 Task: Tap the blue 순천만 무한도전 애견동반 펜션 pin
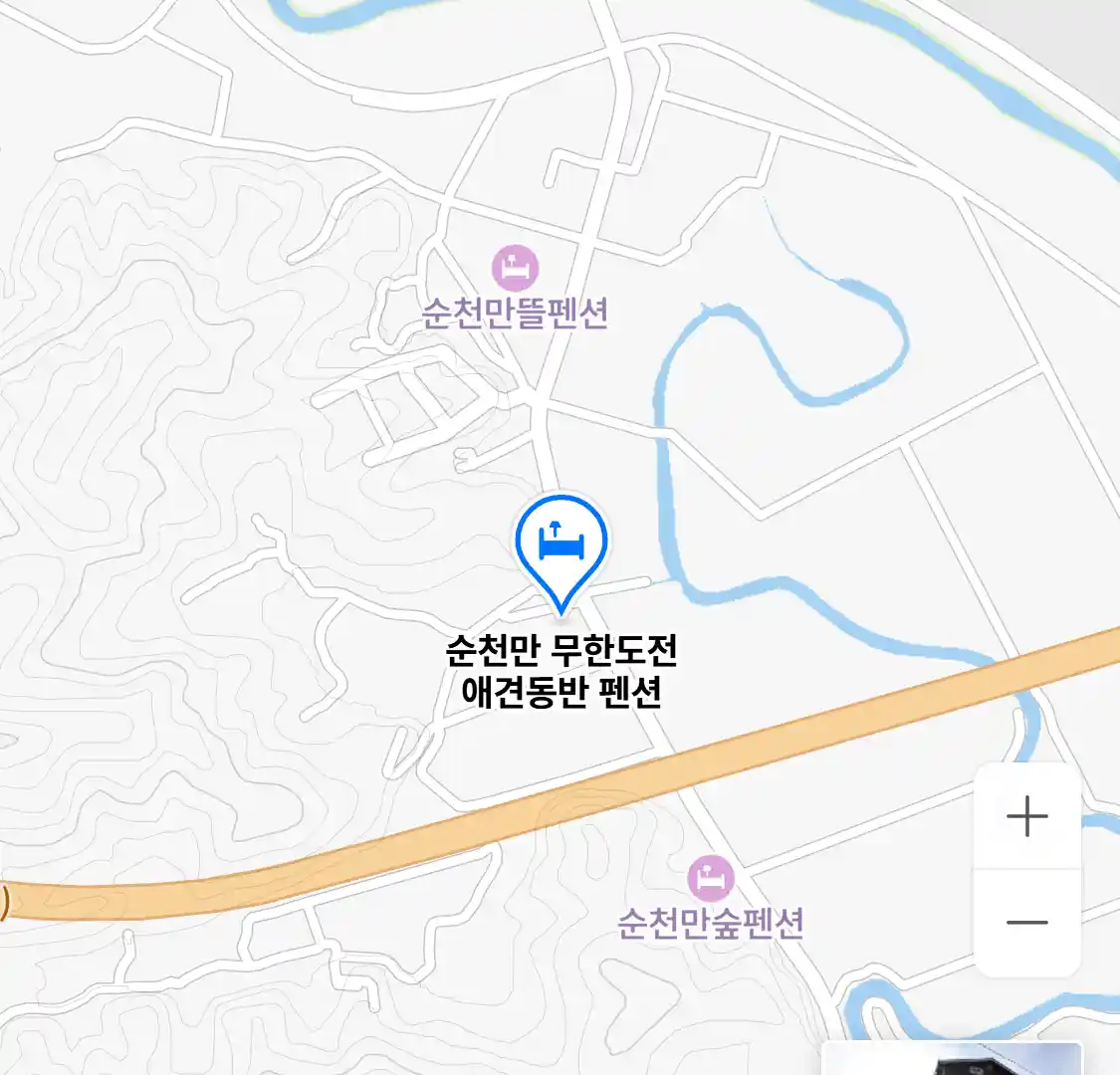561,545
